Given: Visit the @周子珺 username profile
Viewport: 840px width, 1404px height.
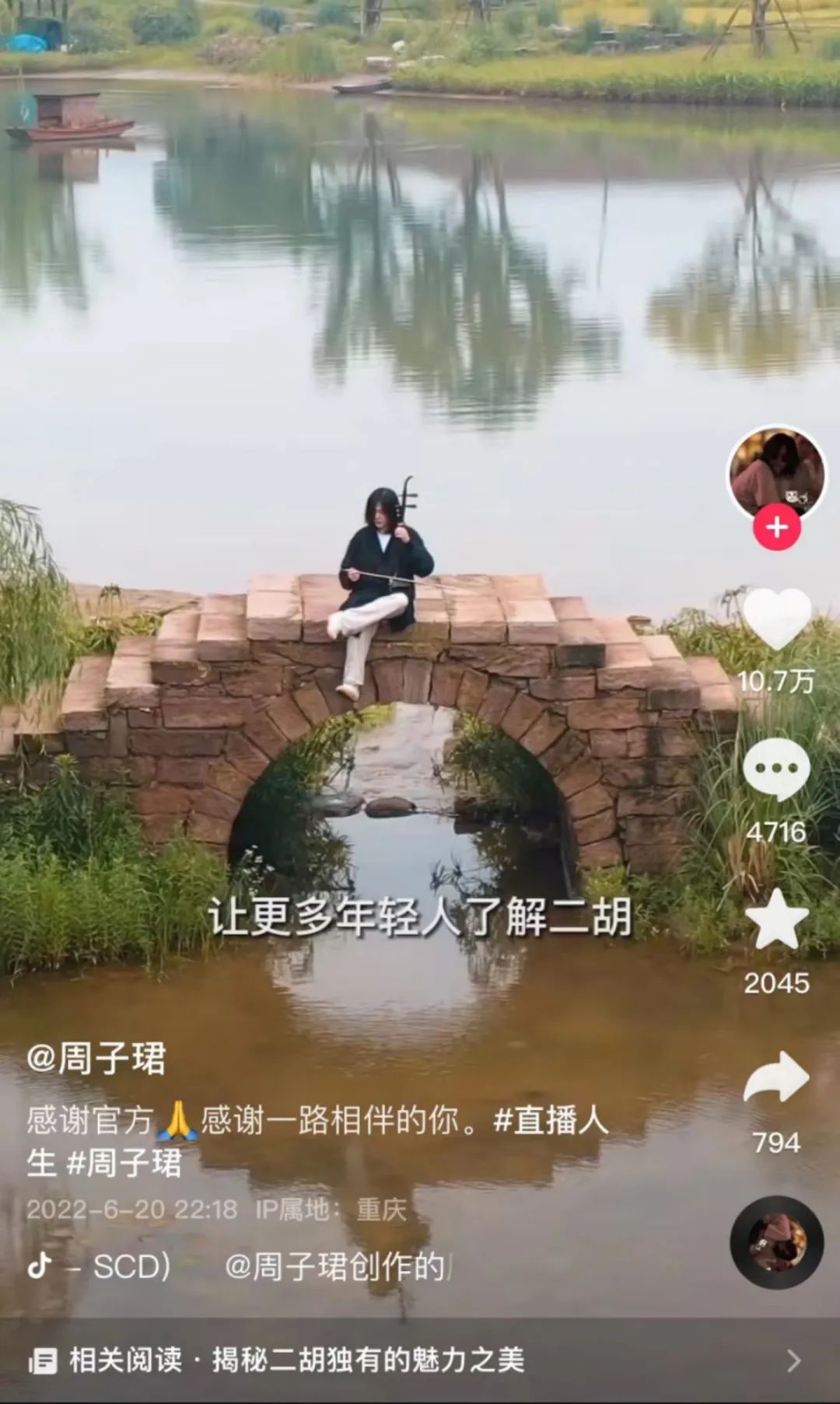Looking at the screenshot, I should click(96, 1059).
